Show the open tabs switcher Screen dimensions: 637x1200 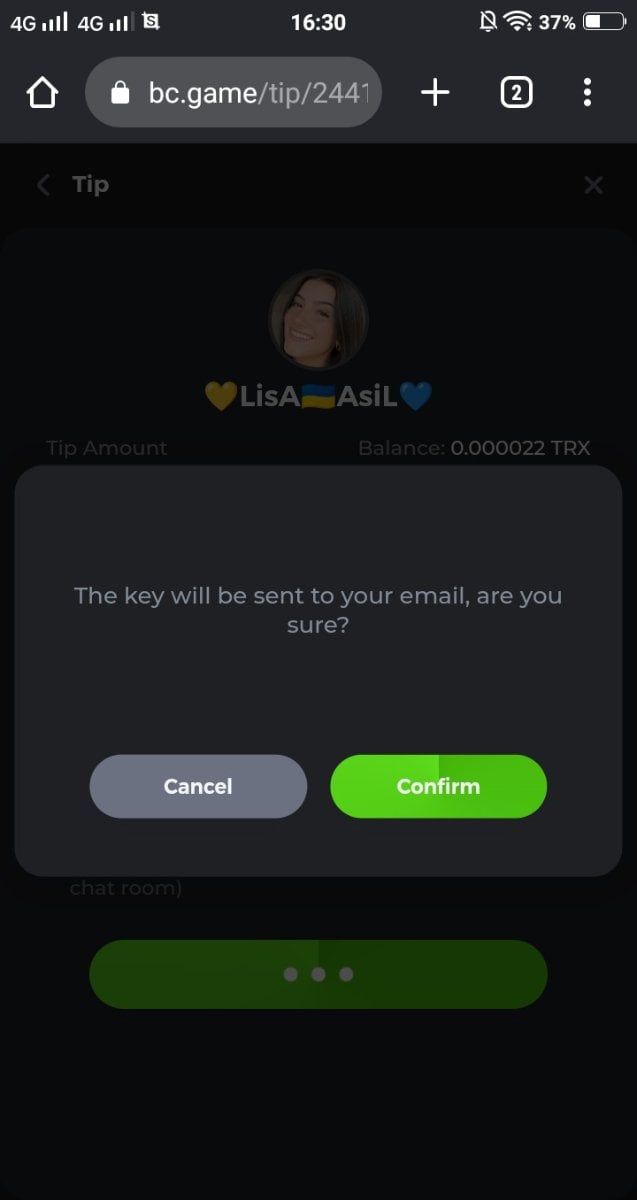[x=515, y=93]
